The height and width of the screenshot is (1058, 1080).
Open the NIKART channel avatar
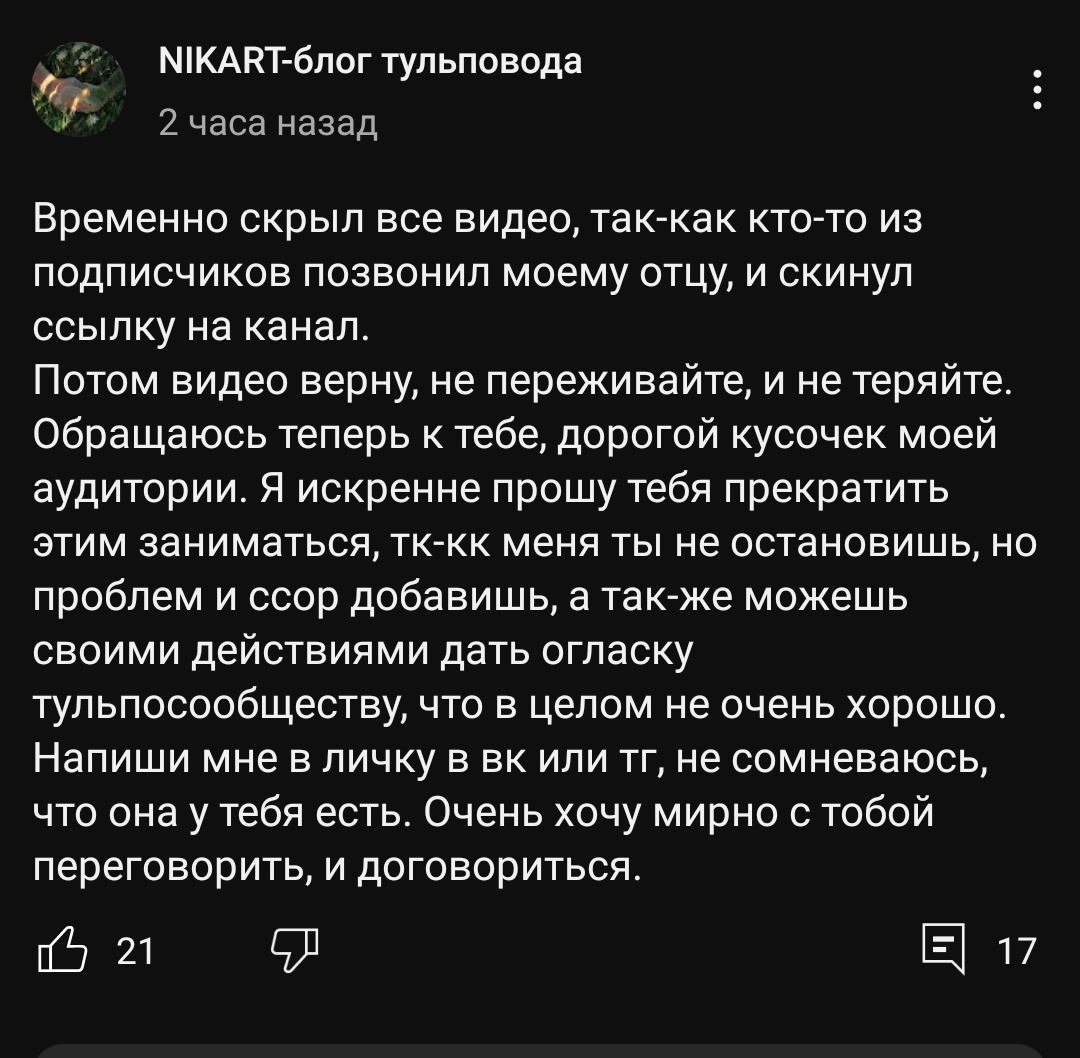pos(78,91)
